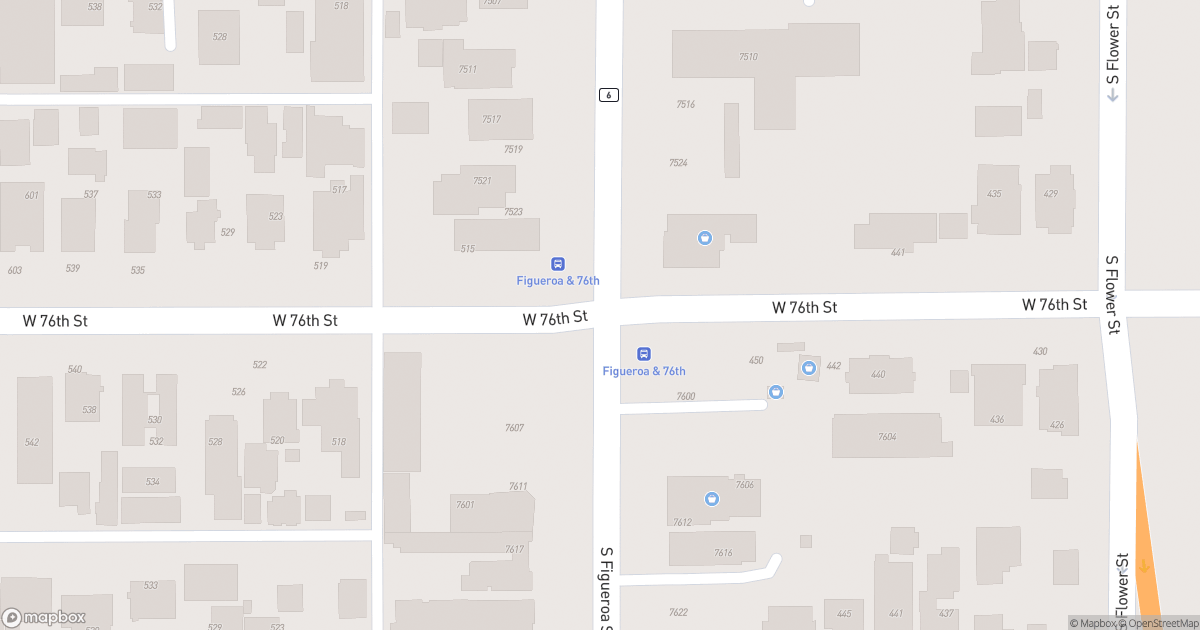
Task: Open the shop marker next to 7600
Action: coord(775,392)
